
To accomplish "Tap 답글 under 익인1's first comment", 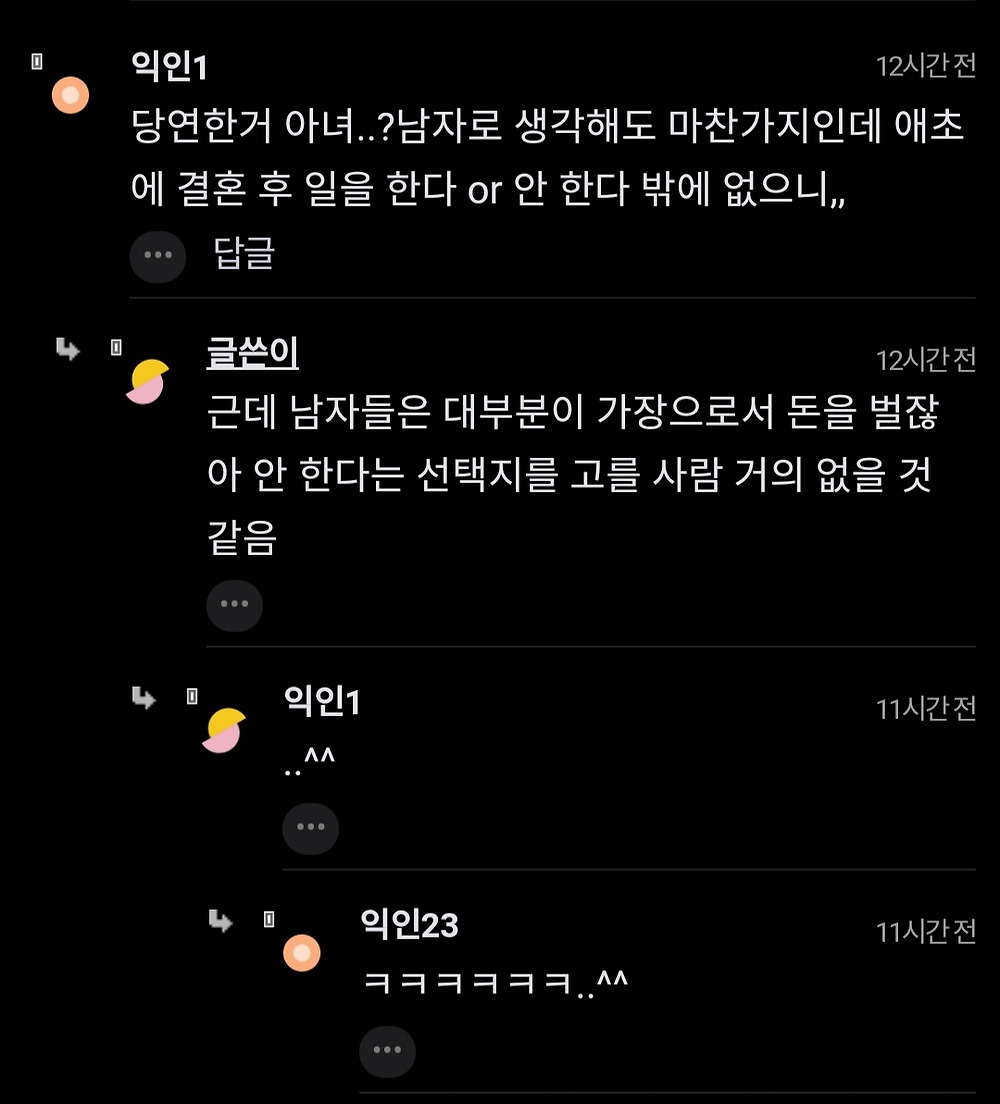I will point(244,254).
